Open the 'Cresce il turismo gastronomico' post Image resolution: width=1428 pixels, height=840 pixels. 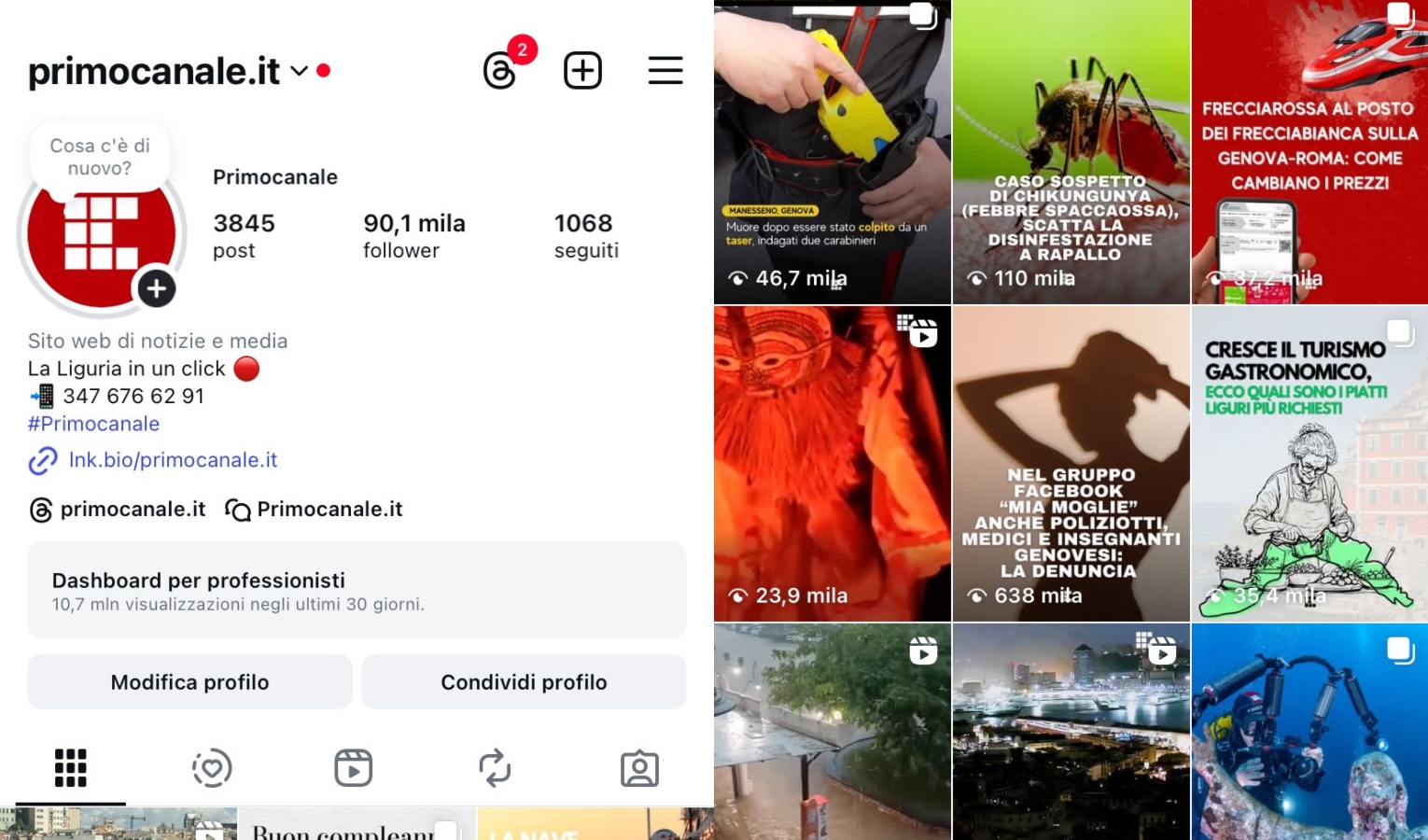click(1309, 464)
